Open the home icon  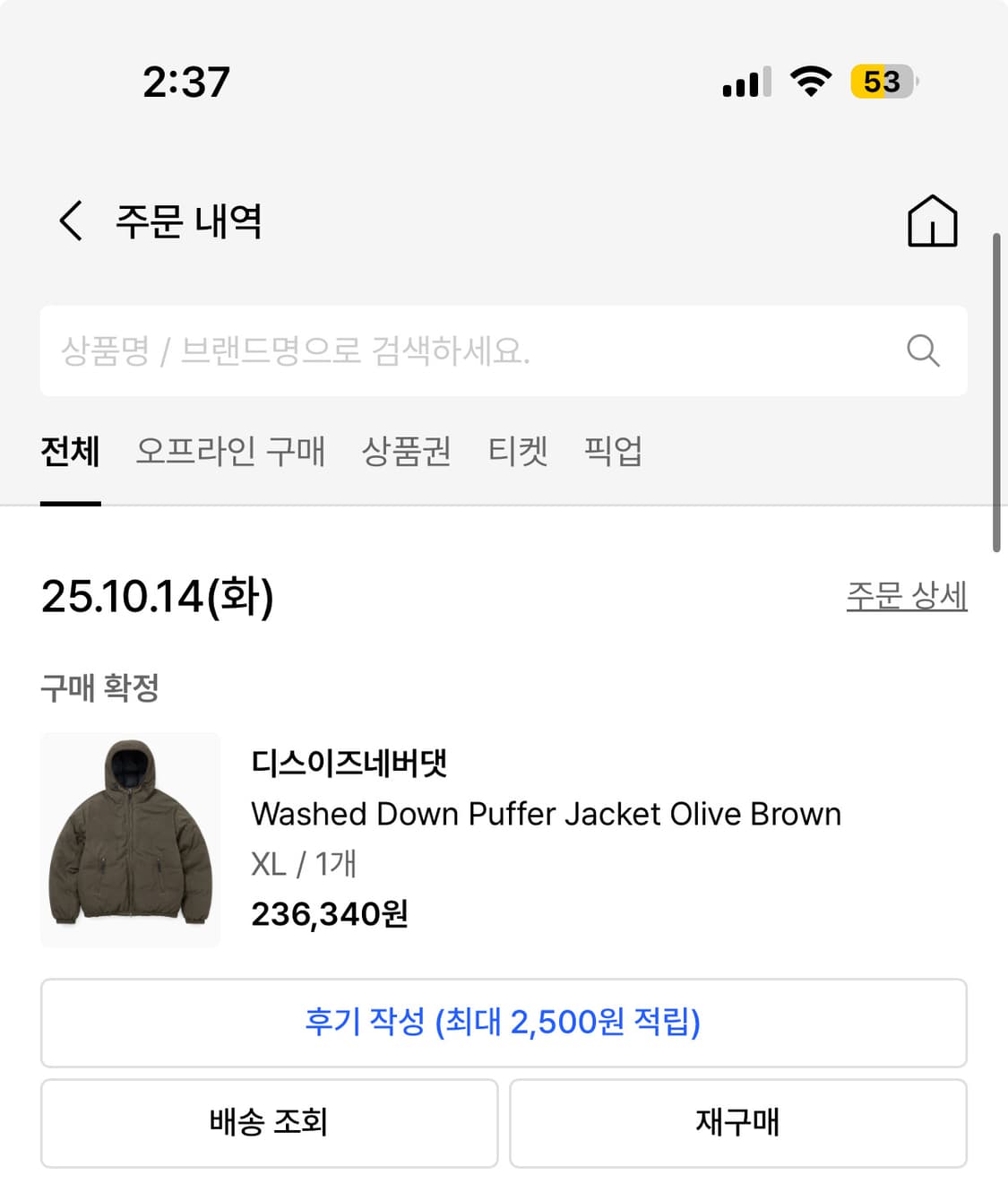tap(933, 220)
